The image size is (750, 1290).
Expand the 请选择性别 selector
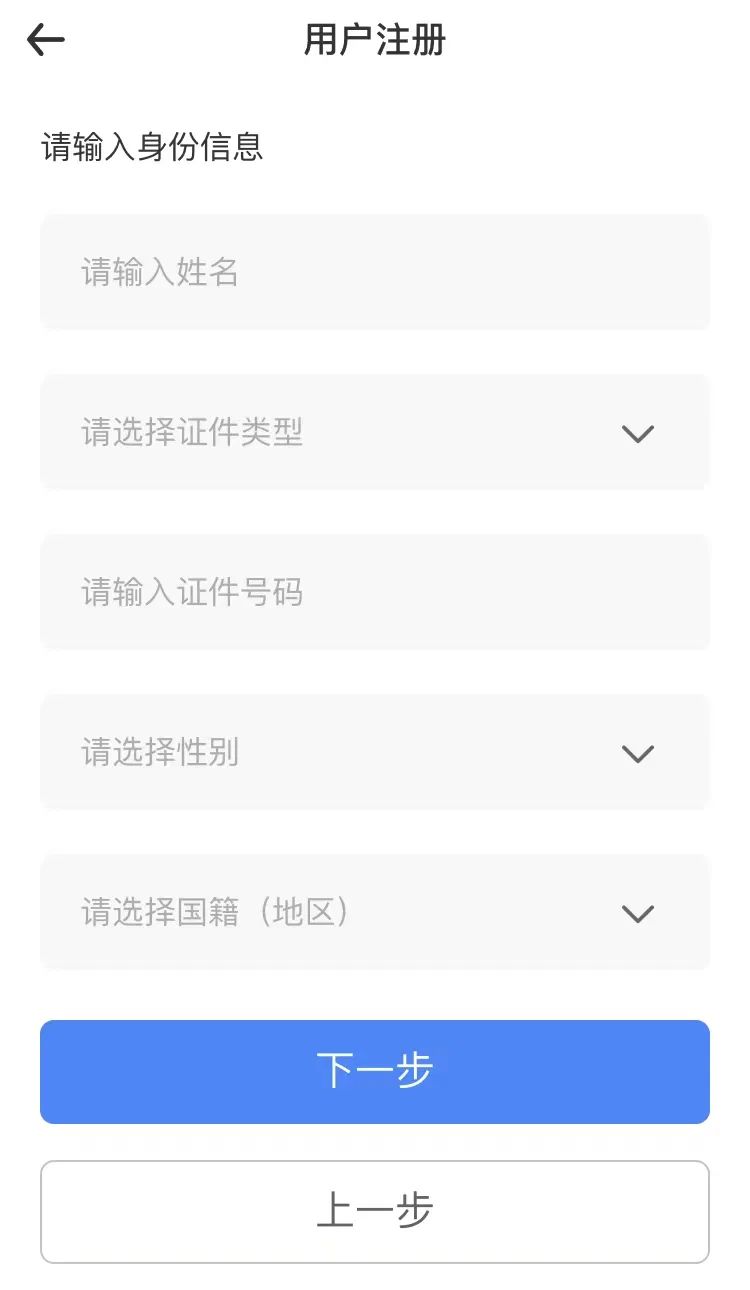(375, 752)
